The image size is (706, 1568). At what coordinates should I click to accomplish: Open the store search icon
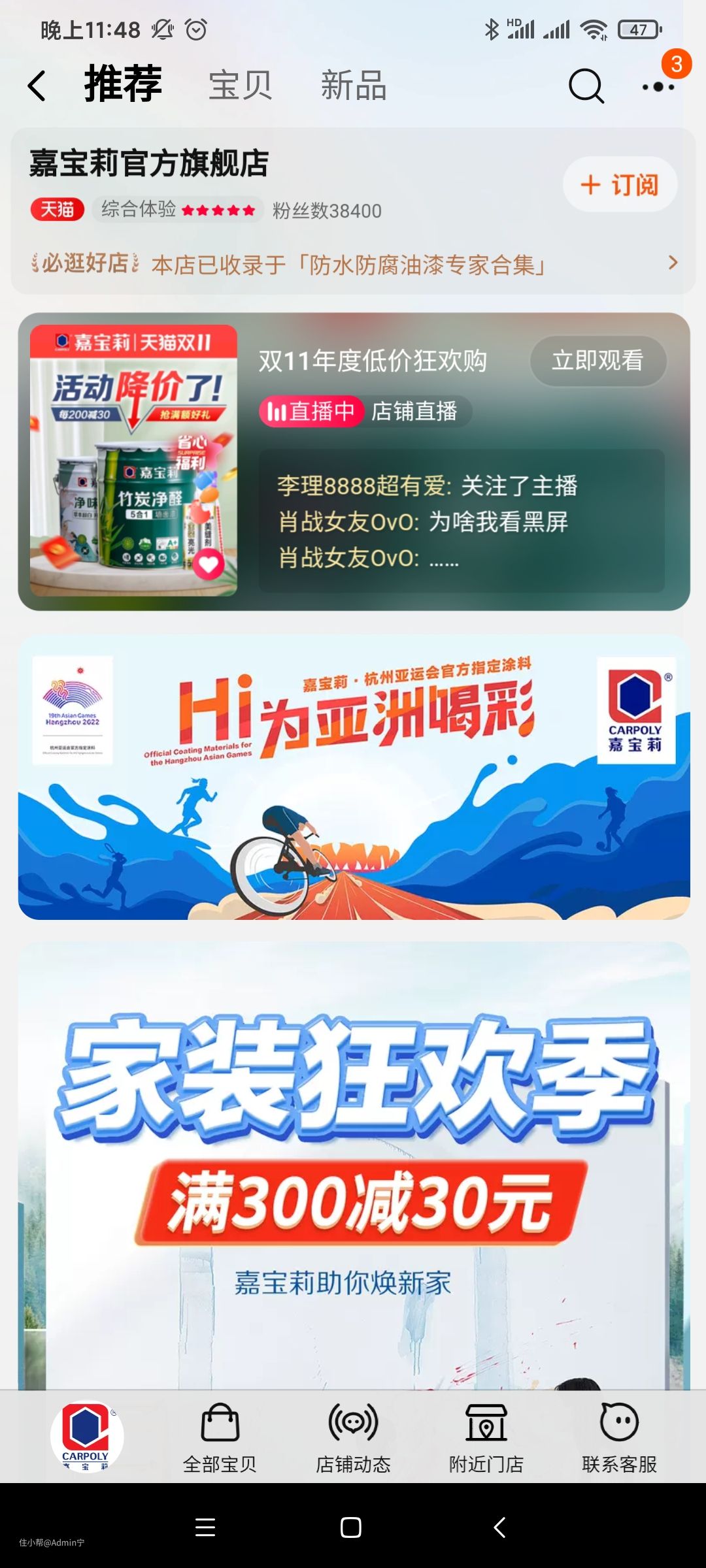coord(586,86)
